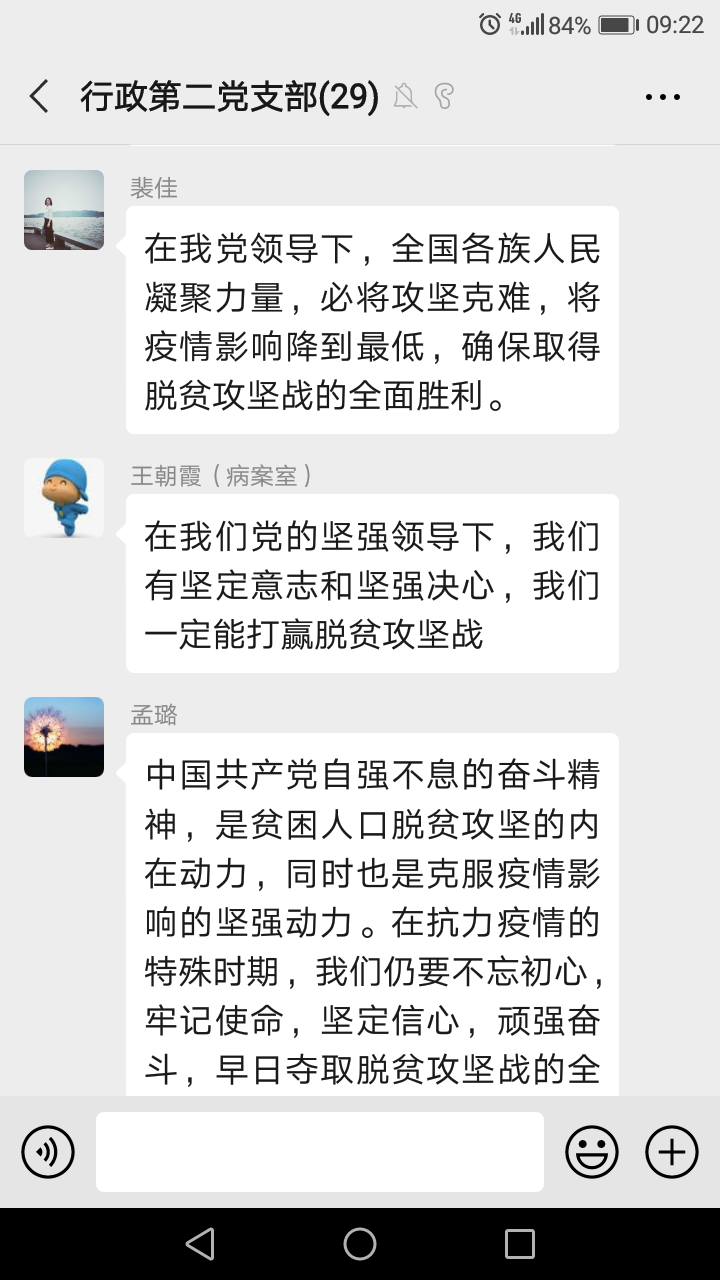The image size is (720, 1280).
Task: View 孟璐's dandelion avatar profile
Action: click(64, 737)
